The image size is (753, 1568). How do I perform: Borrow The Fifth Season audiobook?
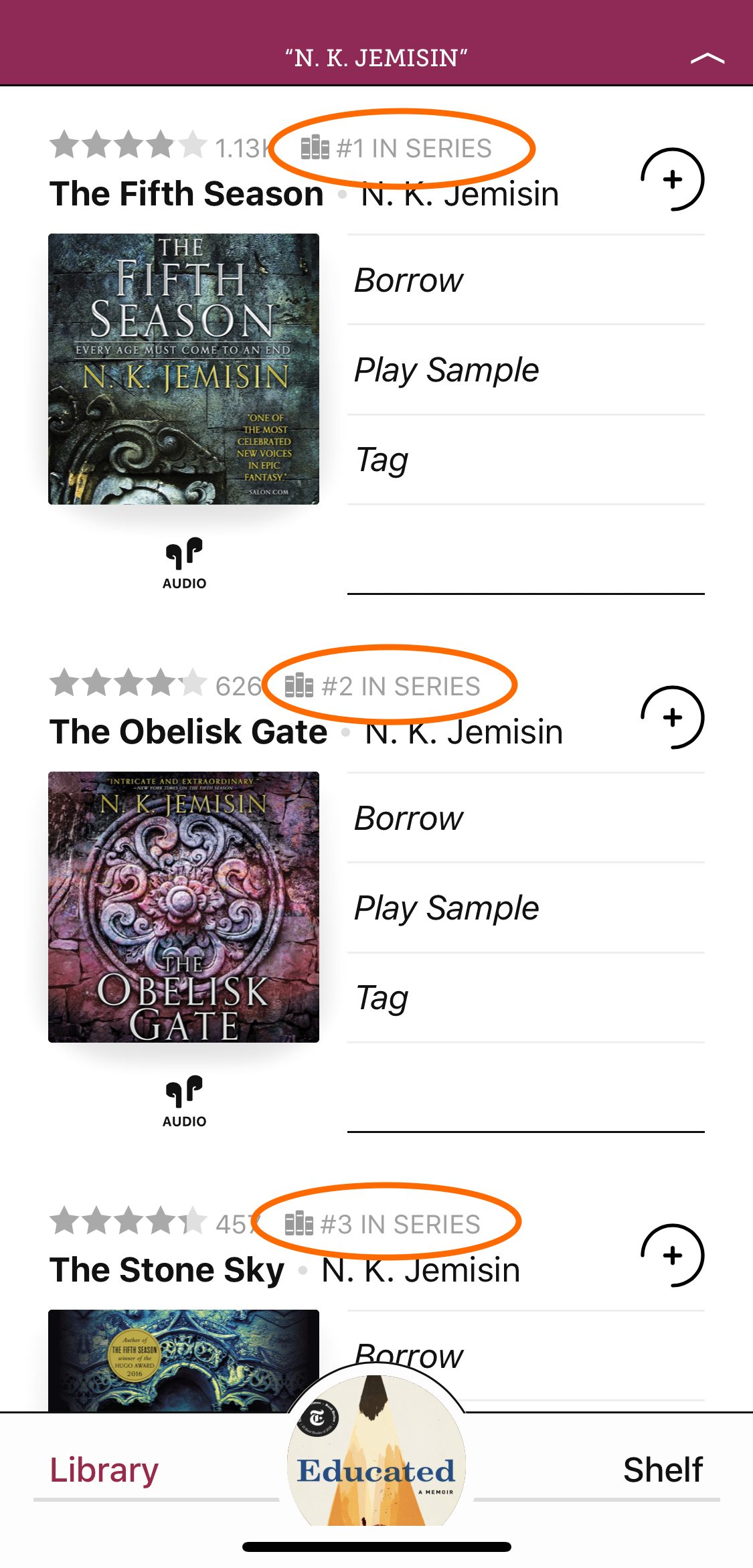[408, 280]
